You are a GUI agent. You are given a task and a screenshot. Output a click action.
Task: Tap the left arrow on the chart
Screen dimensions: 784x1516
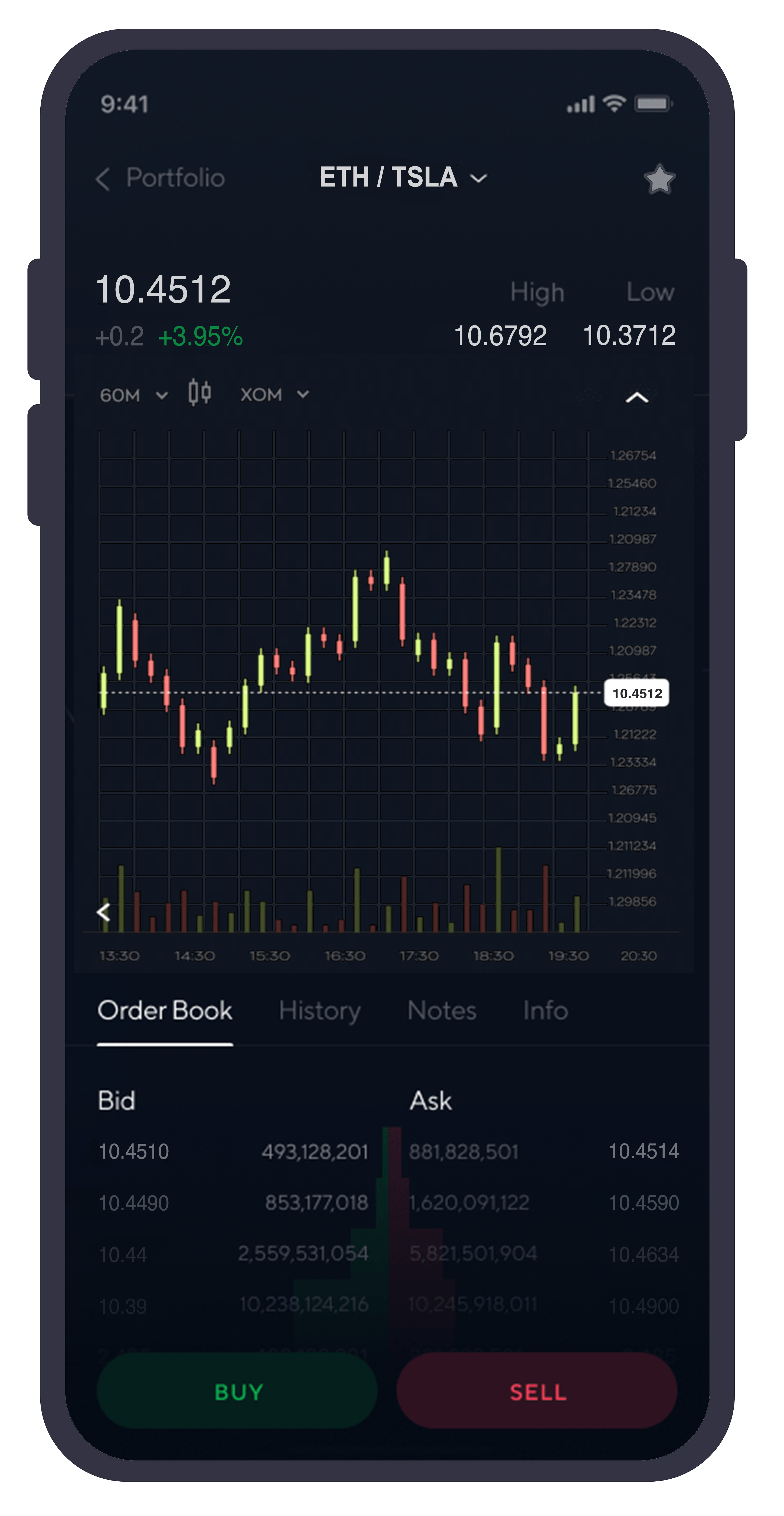(104, 912)
